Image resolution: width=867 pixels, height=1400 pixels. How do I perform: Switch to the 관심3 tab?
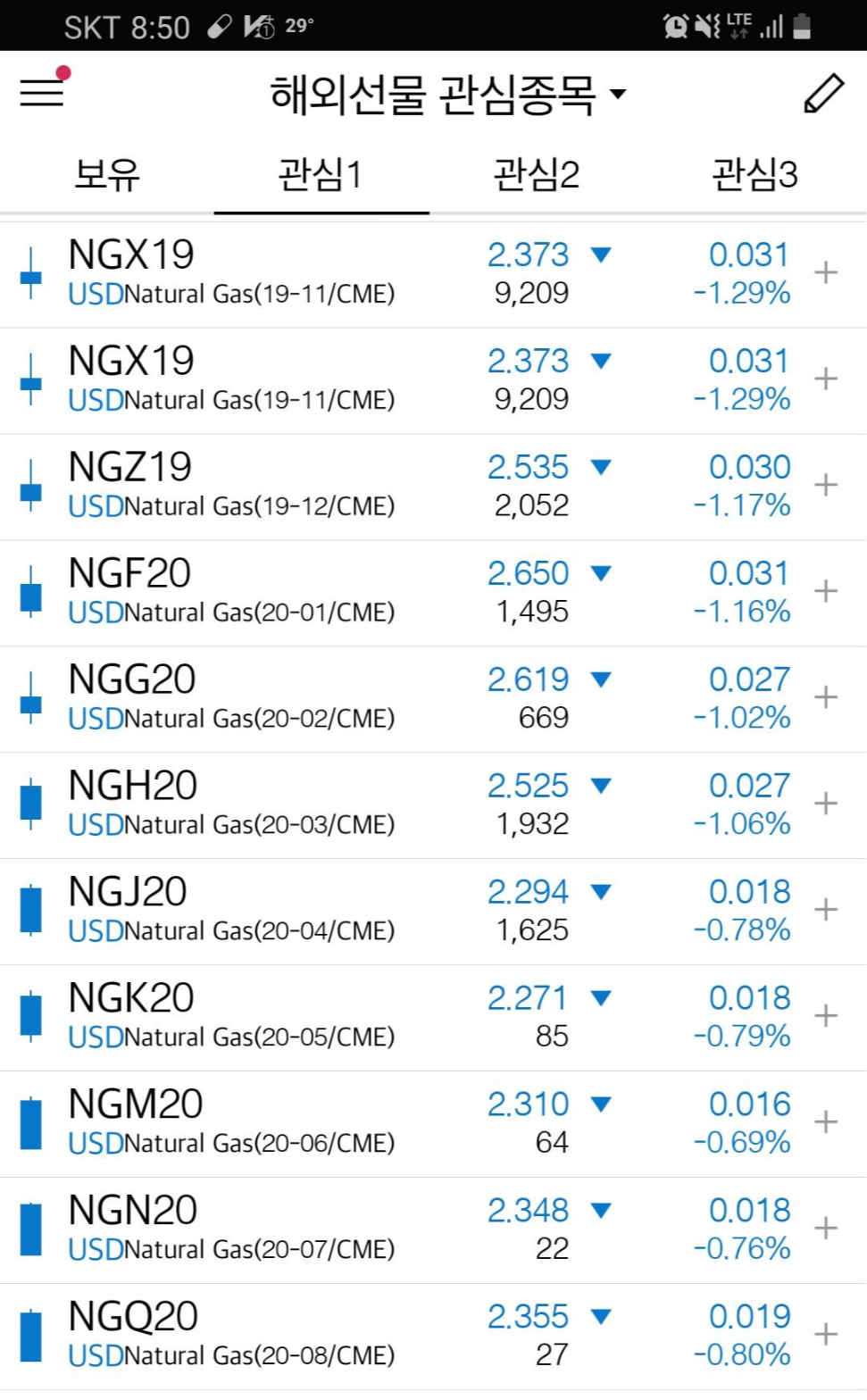[754, 175]
